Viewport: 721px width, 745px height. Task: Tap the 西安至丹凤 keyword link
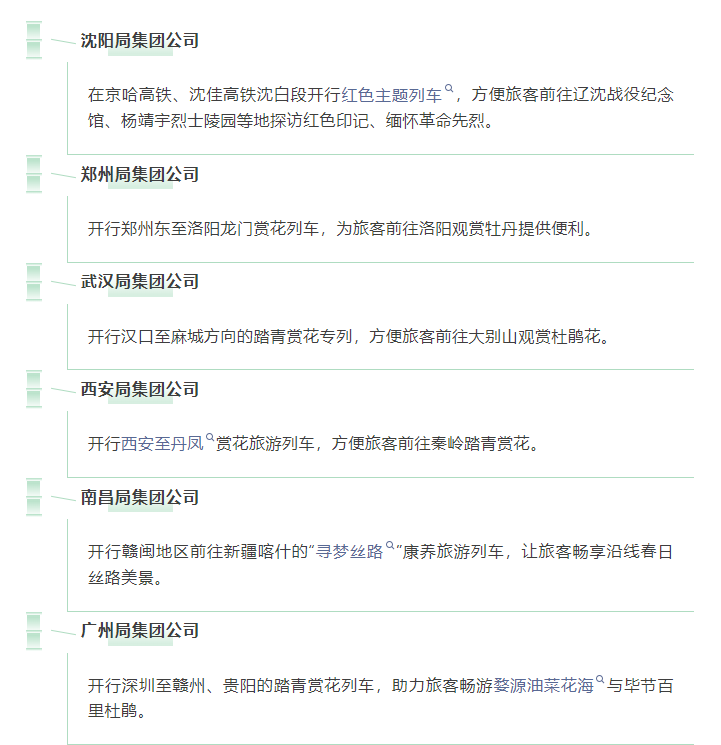(162, 443)
